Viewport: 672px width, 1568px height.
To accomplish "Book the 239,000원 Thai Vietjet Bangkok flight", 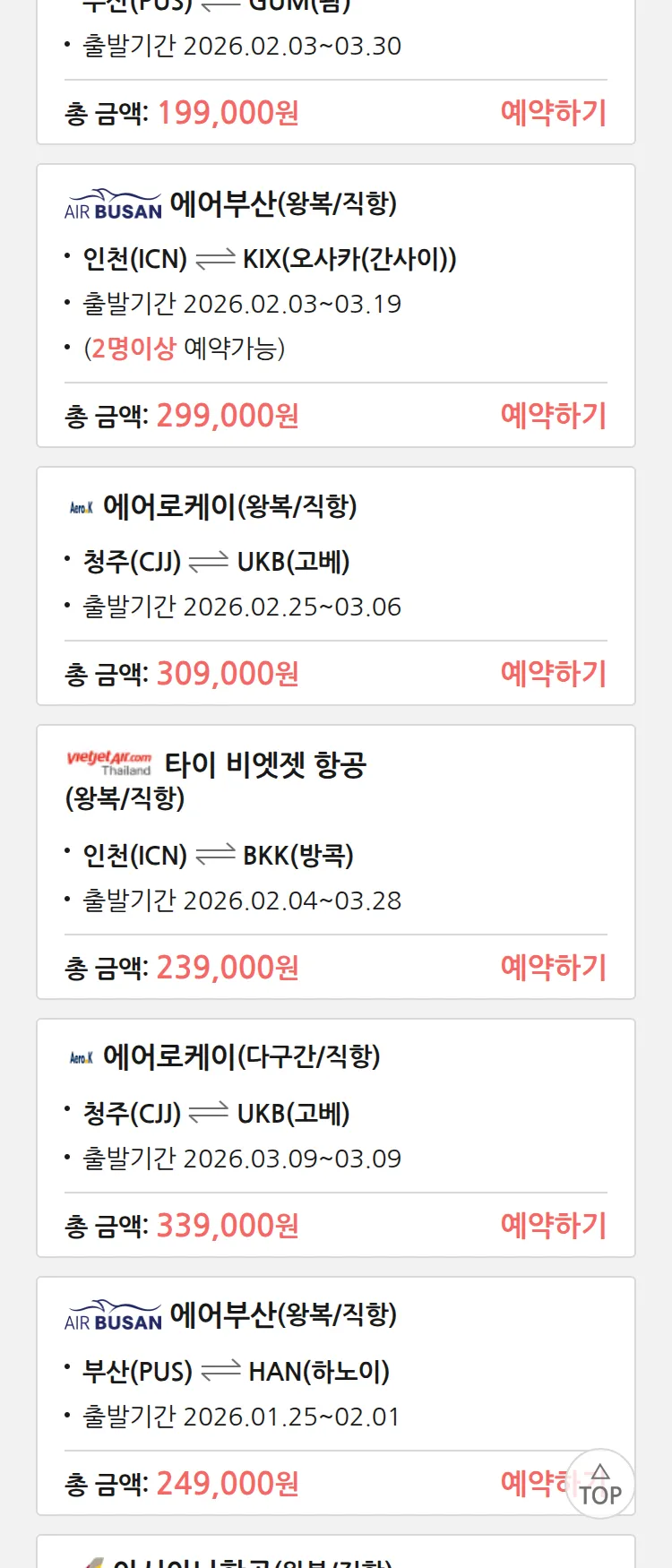I will click(x=553, y=968).
